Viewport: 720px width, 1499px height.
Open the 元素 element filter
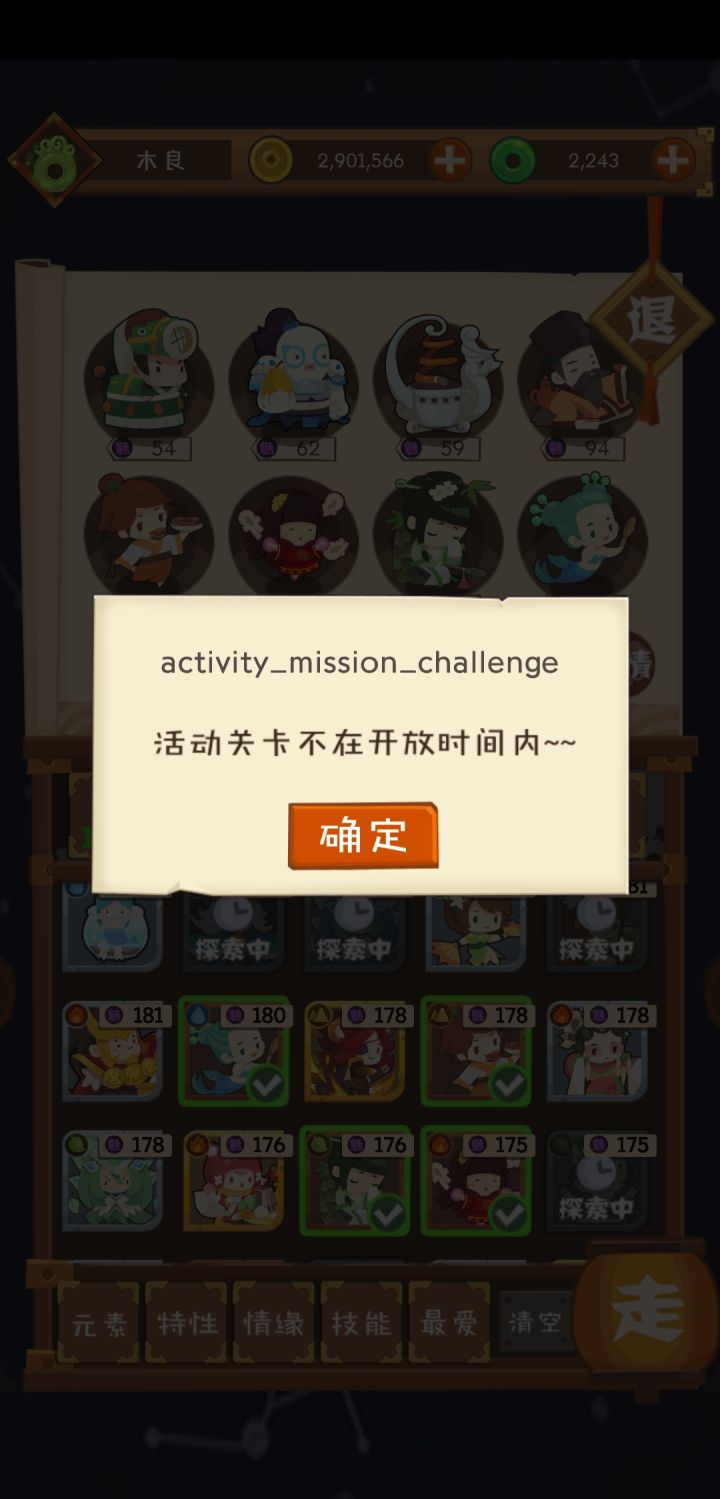pyautogui.click(x=97, y=1322)
